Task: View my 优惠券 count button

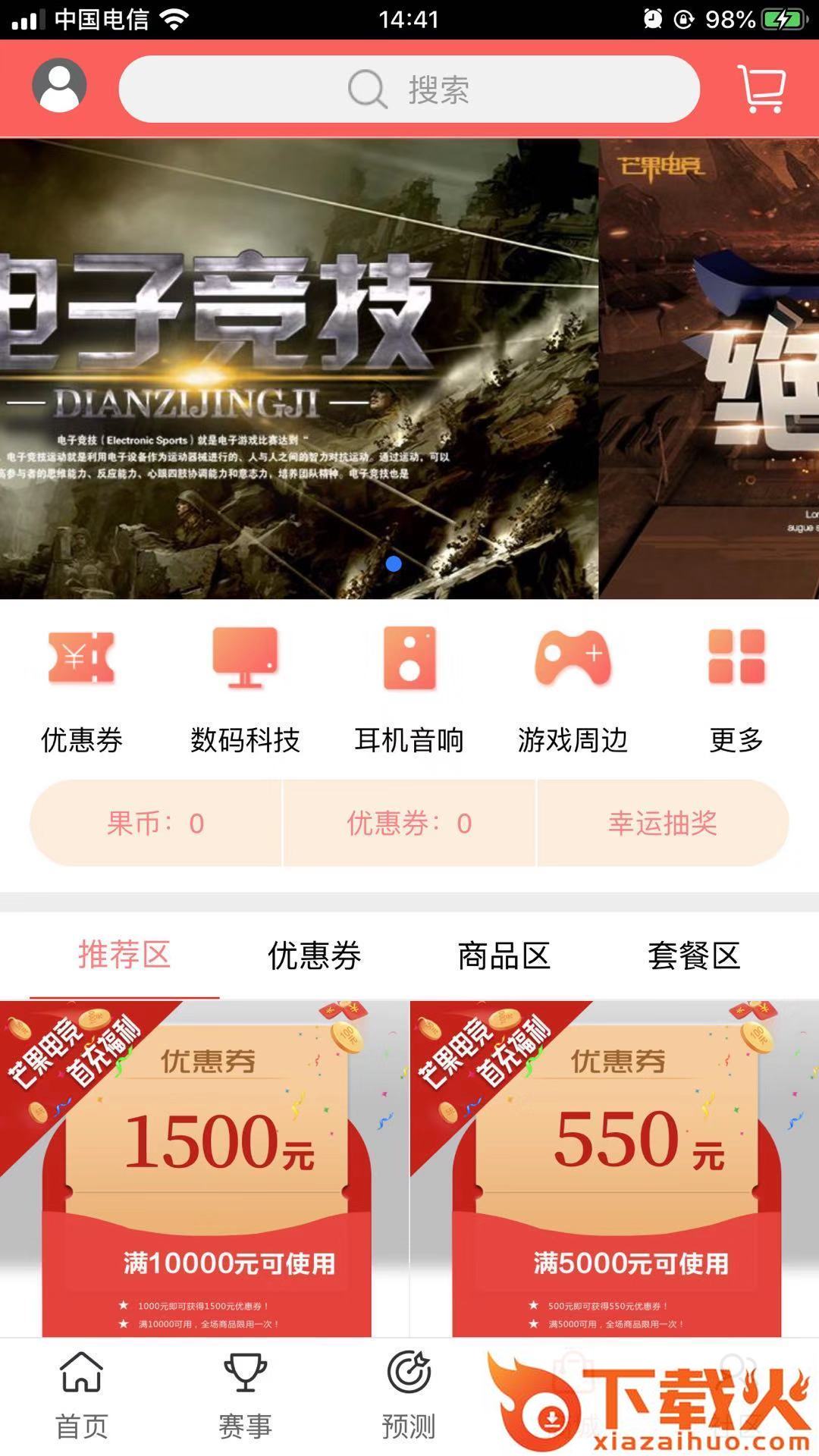Action: coord(409,823)
